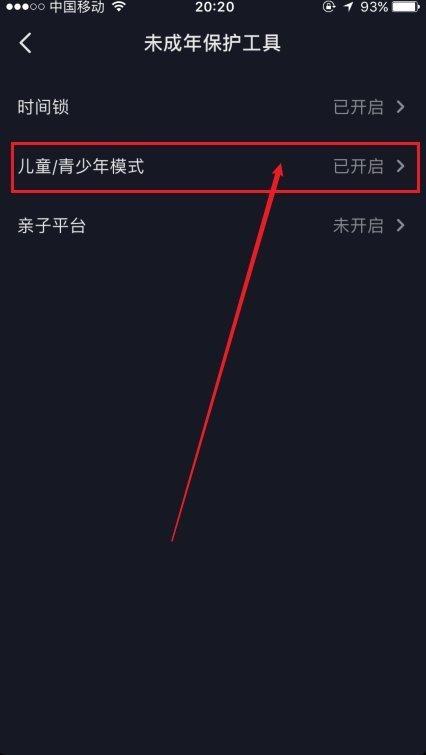Screen dimensions: 426x755
Task: Open the 亲子平台 row
Action: pos(213,225)
